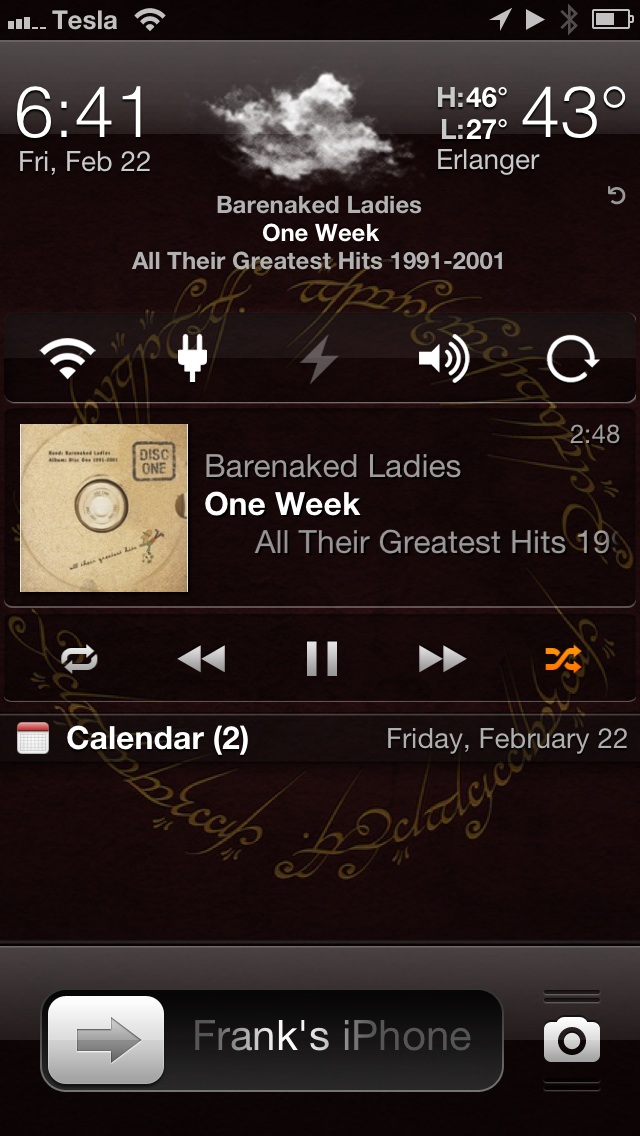The width and height of the screenshot is (640, 1136).
Task: Open the Calendar (2) notifications
Action: [x=320, y=739]
